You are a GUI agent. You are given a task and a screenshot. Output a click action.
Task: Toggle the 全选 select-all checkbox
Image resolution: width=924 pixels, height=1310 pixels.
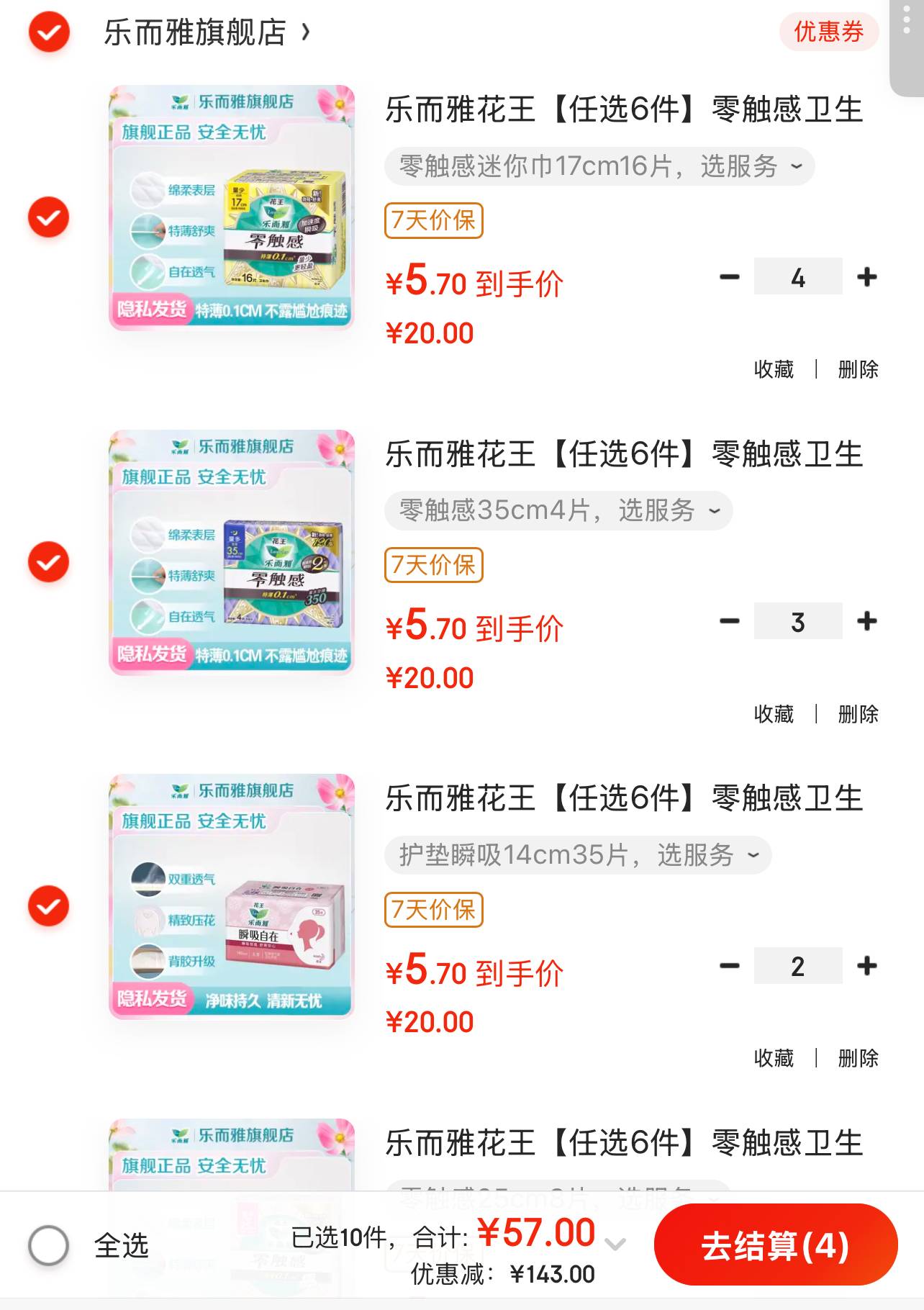pos(49,1245)
